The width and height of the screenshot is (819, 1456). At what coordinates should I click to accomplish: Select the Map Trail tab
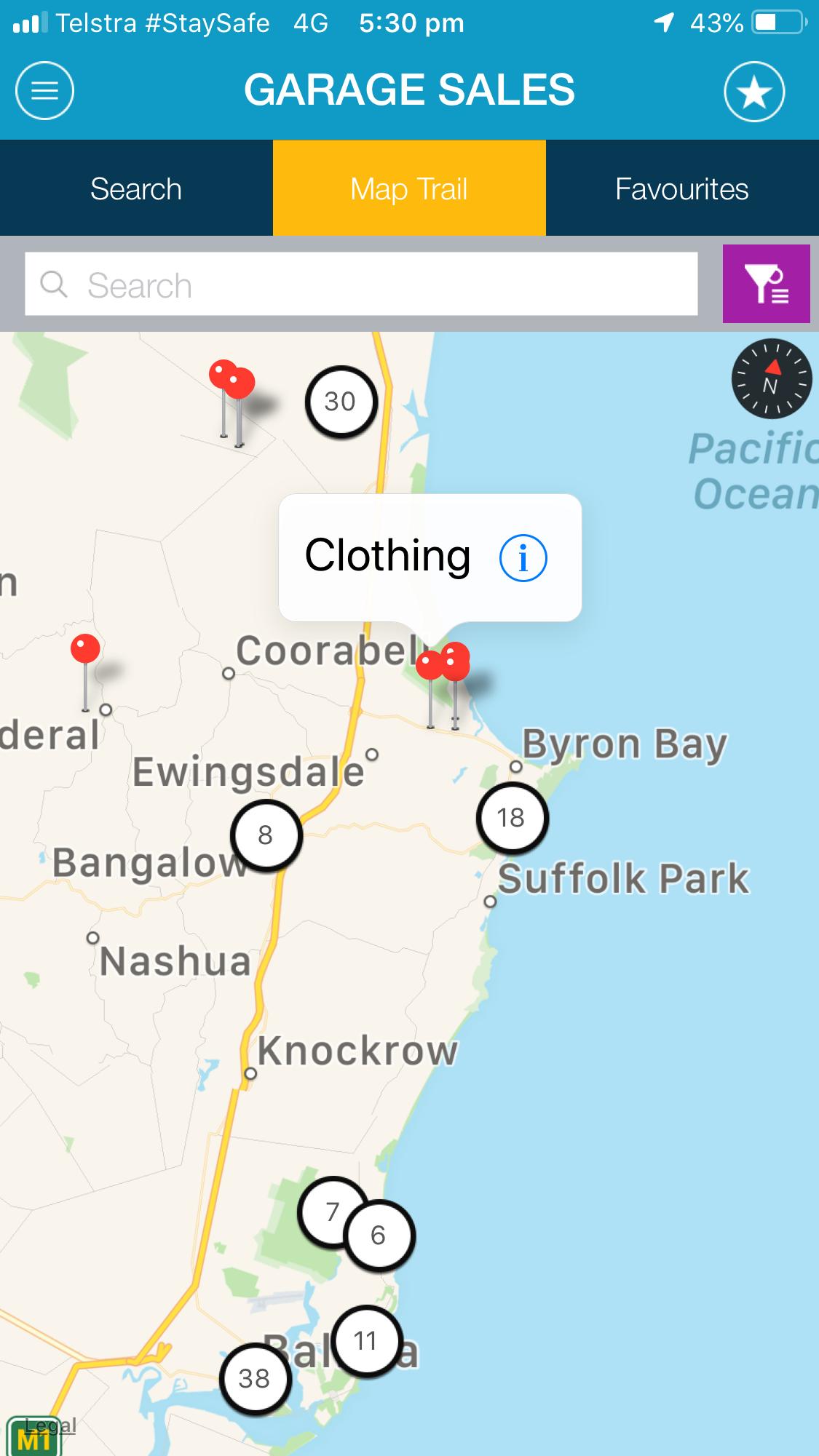[x=409, y=188]
